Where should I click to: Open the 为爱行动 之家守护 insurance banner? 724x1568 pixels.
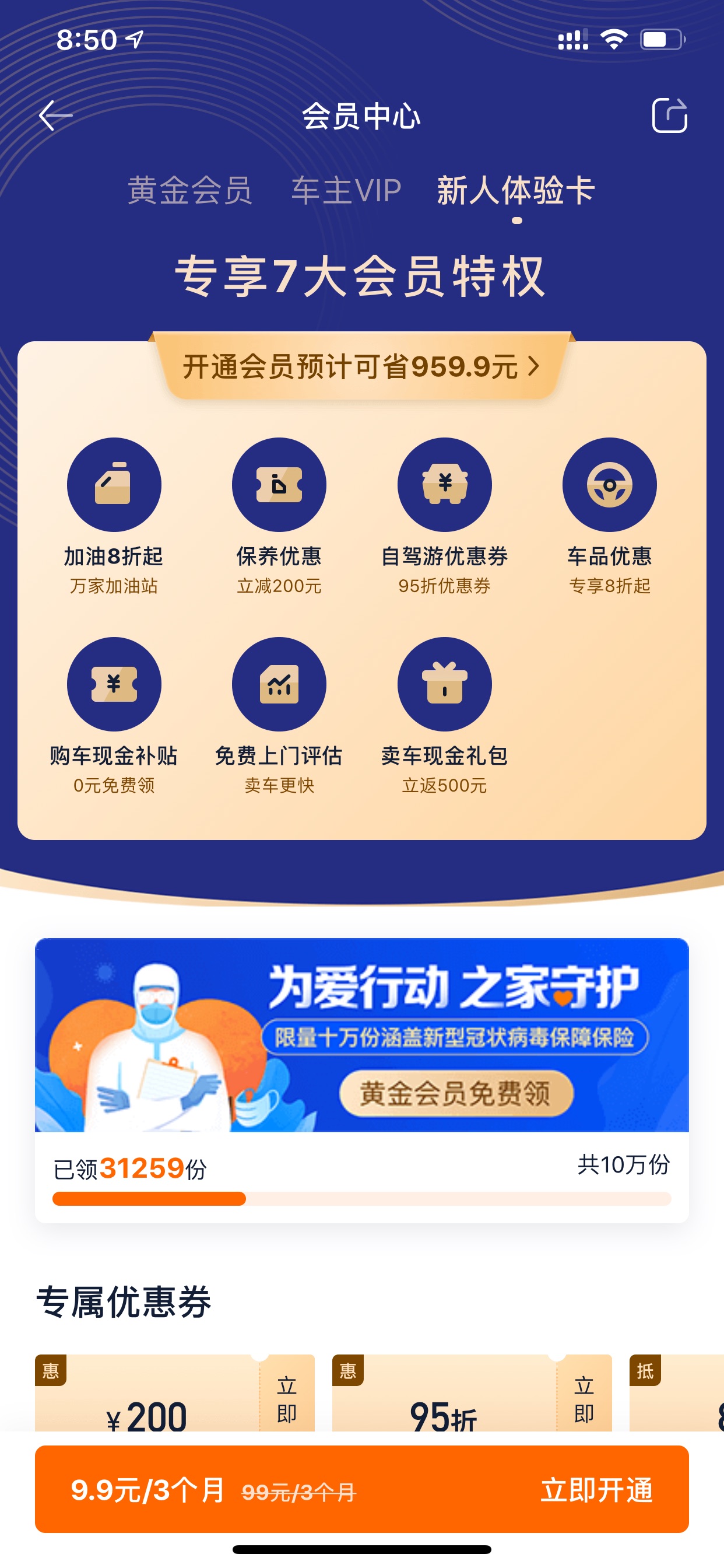point(361,1035)
